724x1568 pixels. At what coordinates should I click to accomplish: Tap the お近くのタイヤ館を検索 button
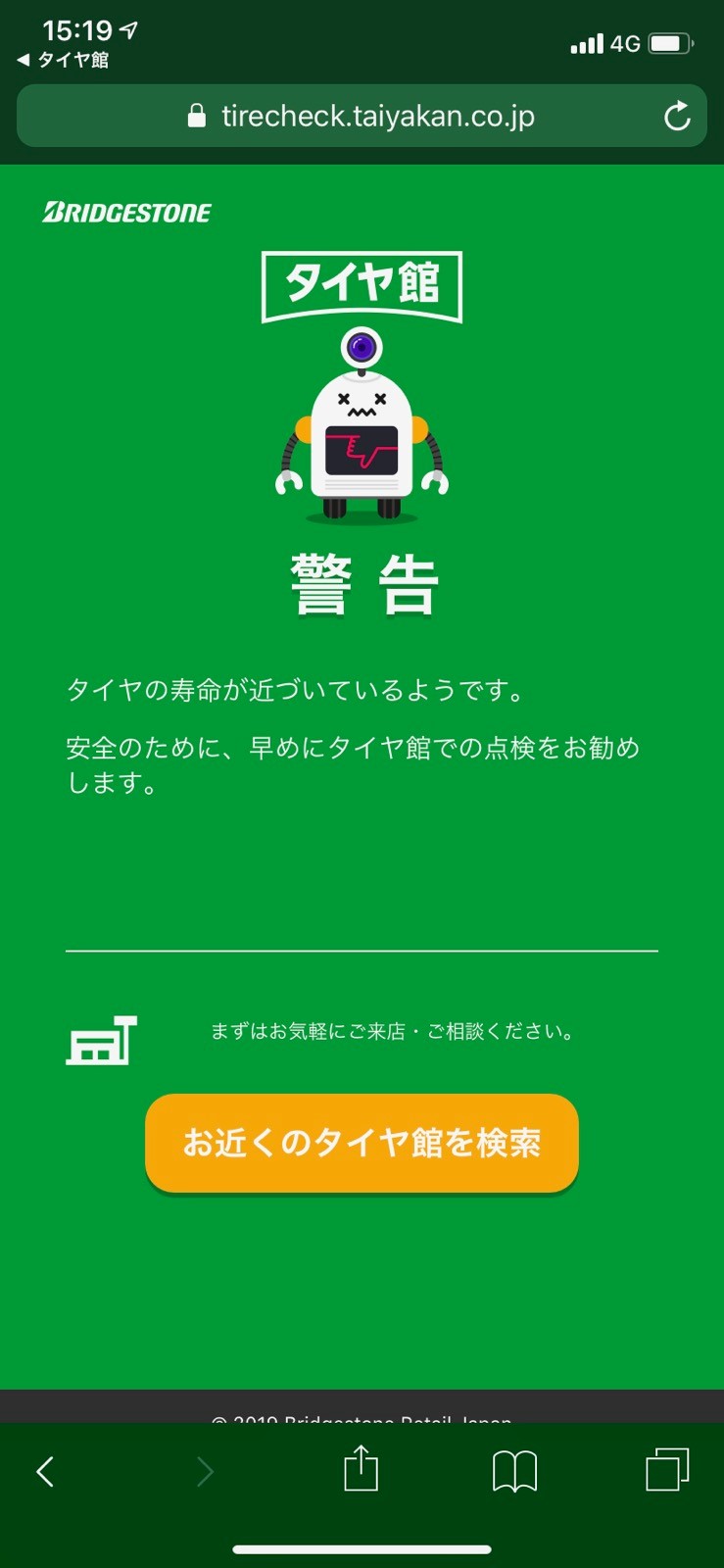[x=362, y=1143]
